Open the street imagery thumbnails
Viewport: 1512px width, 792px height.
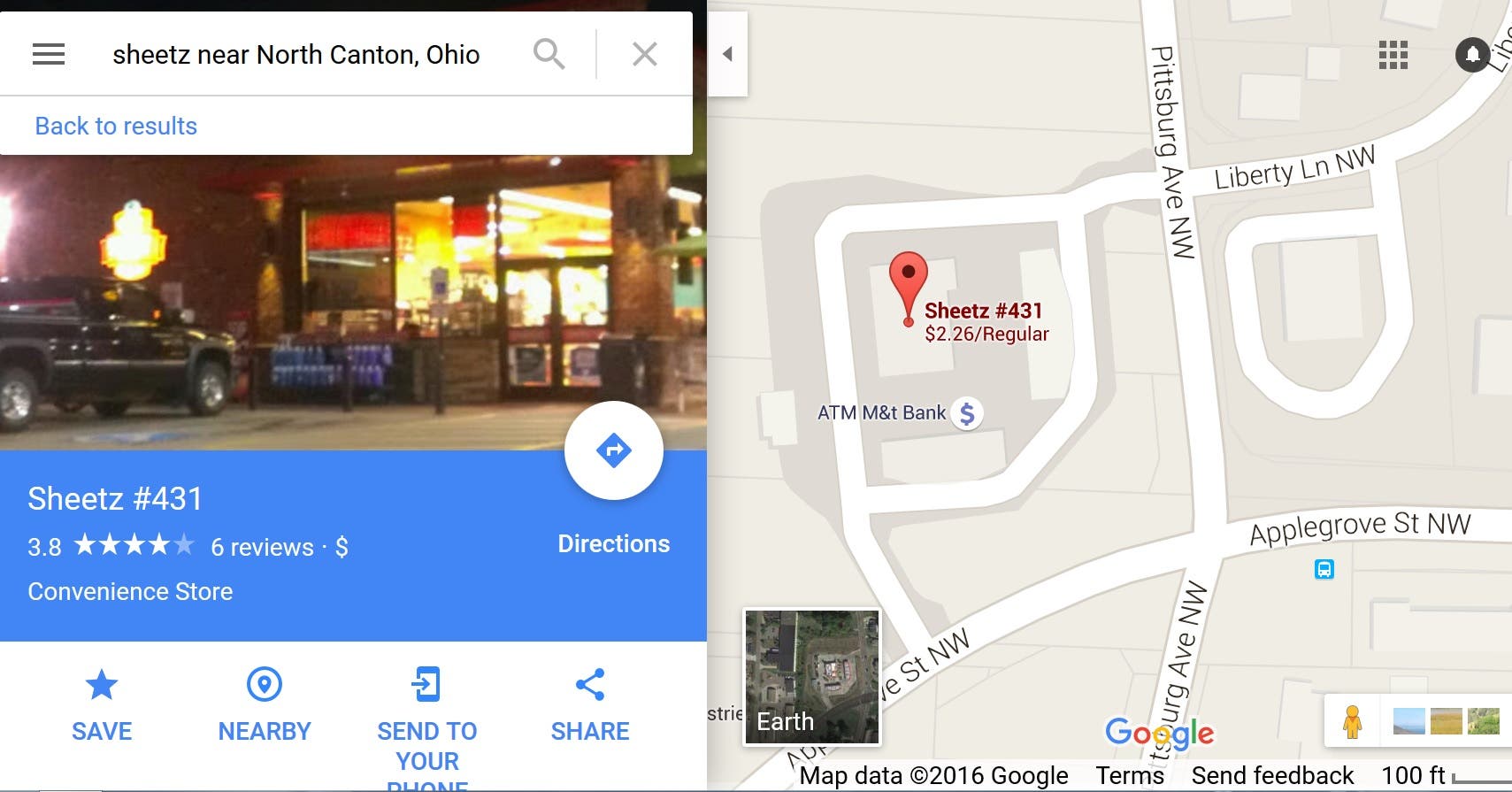click(x=1447, y=721)
